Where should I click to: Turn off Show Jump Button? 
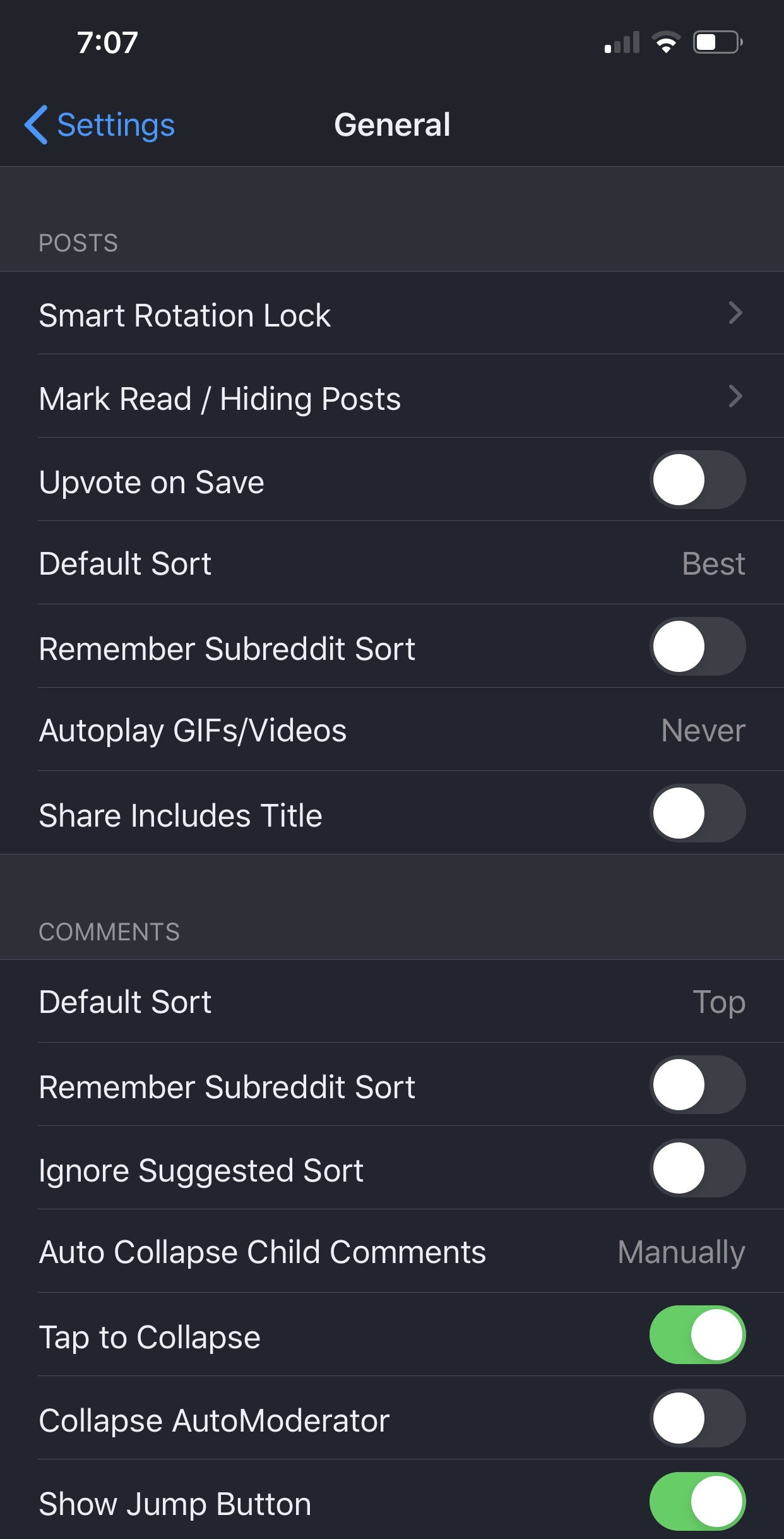[697, 1502]
